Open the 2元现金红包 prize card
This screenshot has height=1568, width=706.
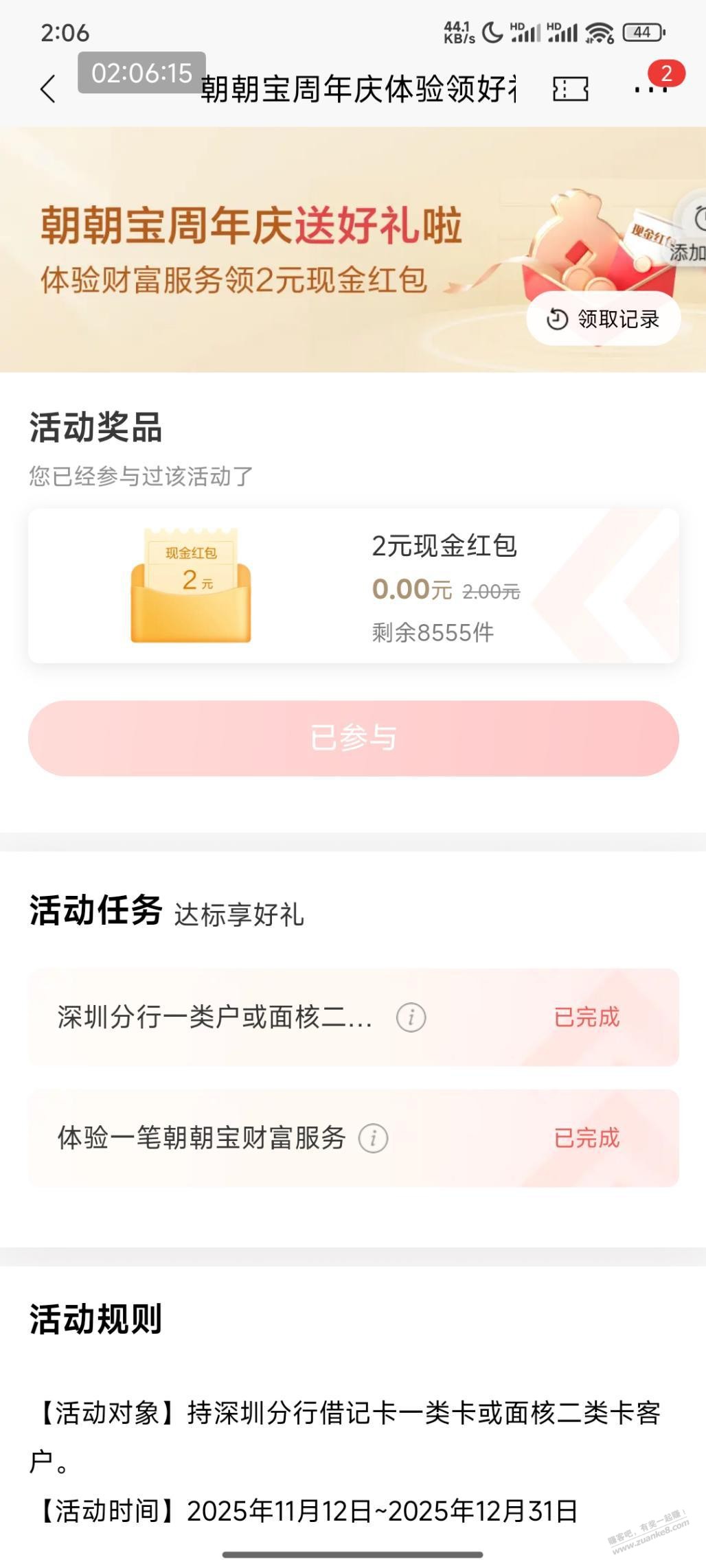[353, 586]
